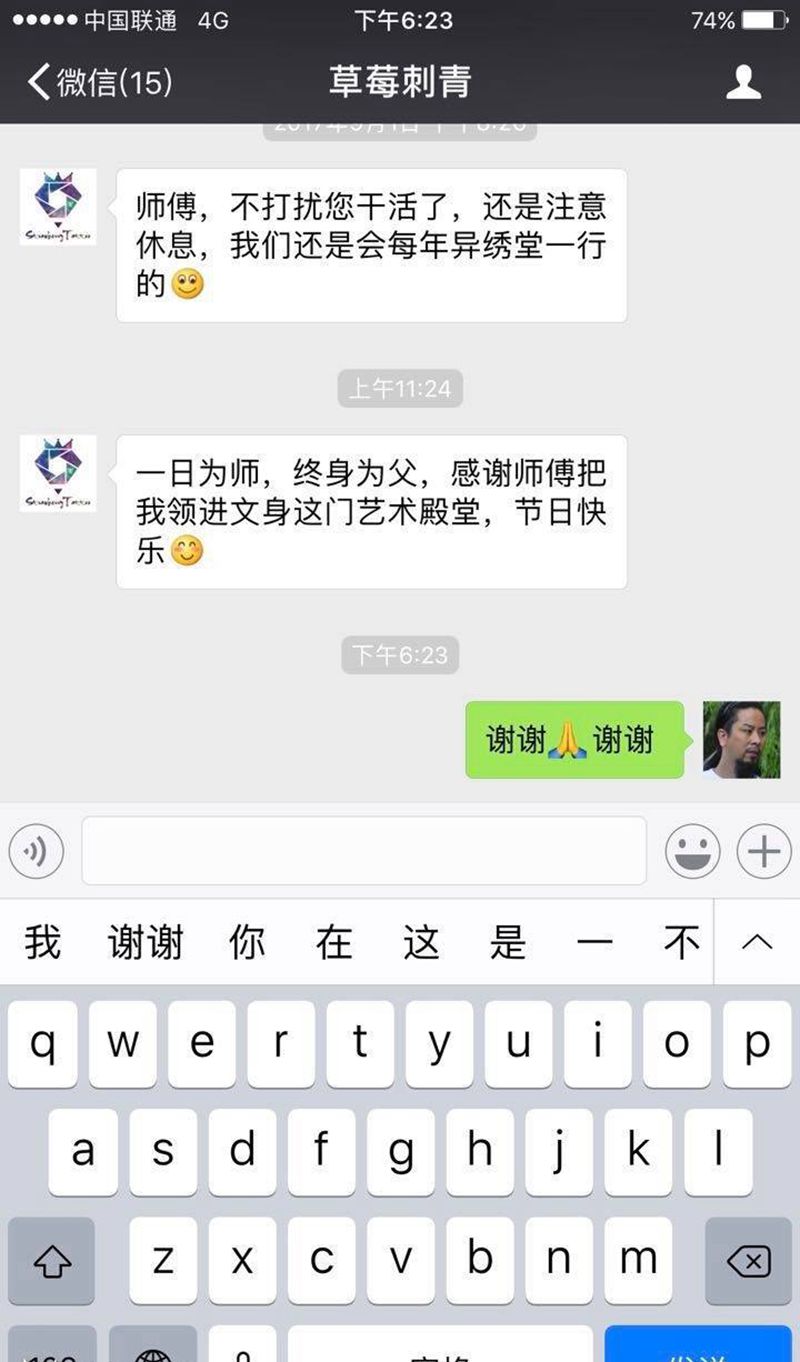Select the suggested word 谢谢
The image size is (800, 1362).
tap(146, 942)
